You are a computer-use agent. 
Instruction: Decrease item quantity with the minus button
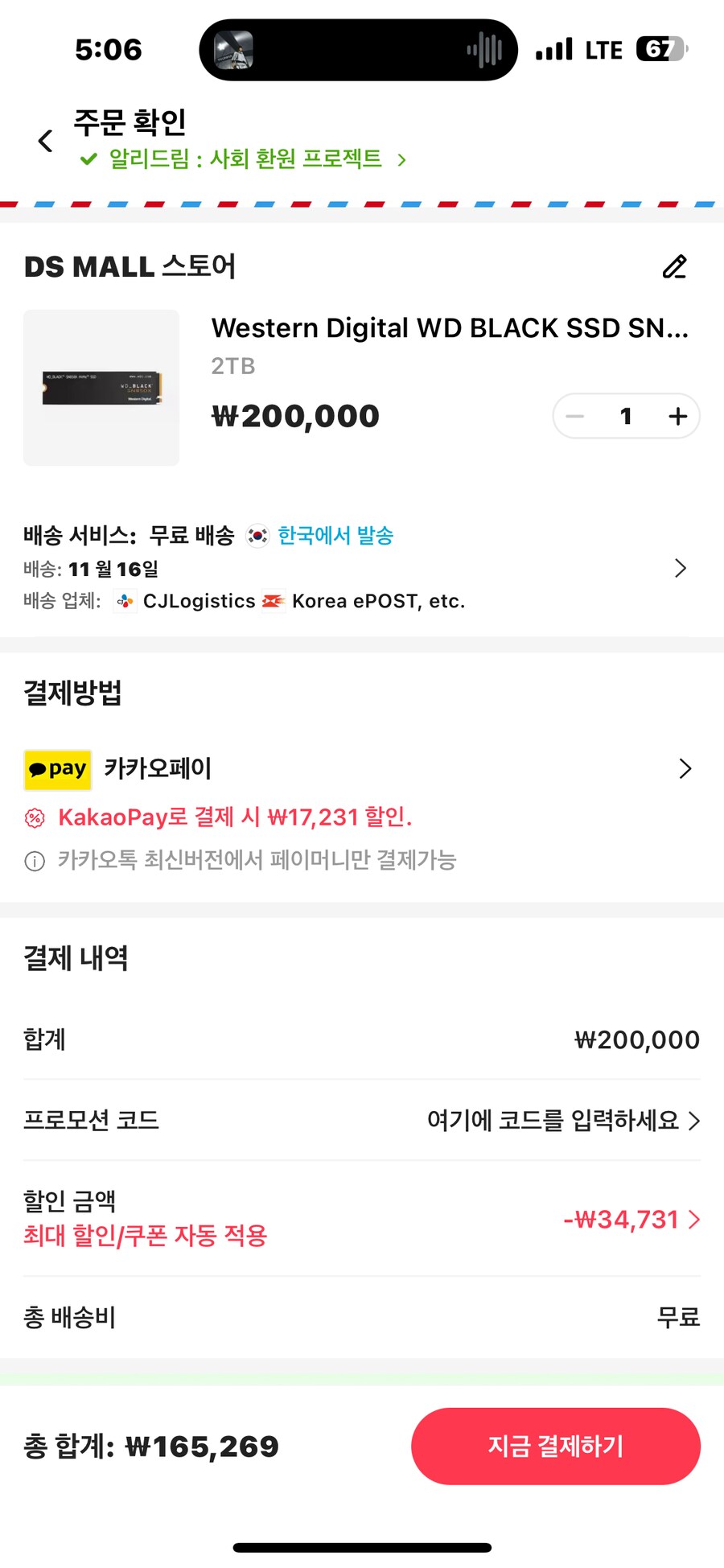pyautogui.click(x=574, y=416)
